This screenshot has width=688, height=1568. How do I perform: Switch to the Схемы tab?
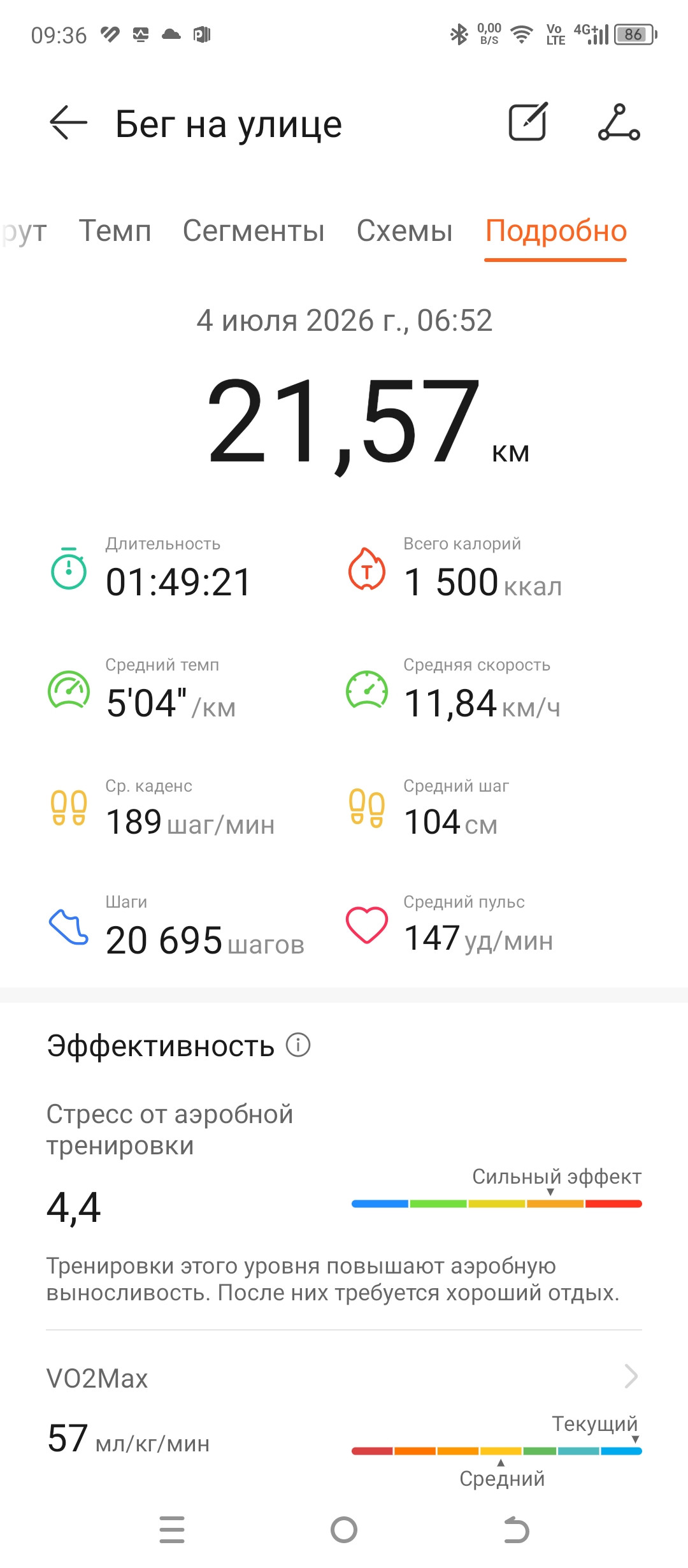pos(405,231)
